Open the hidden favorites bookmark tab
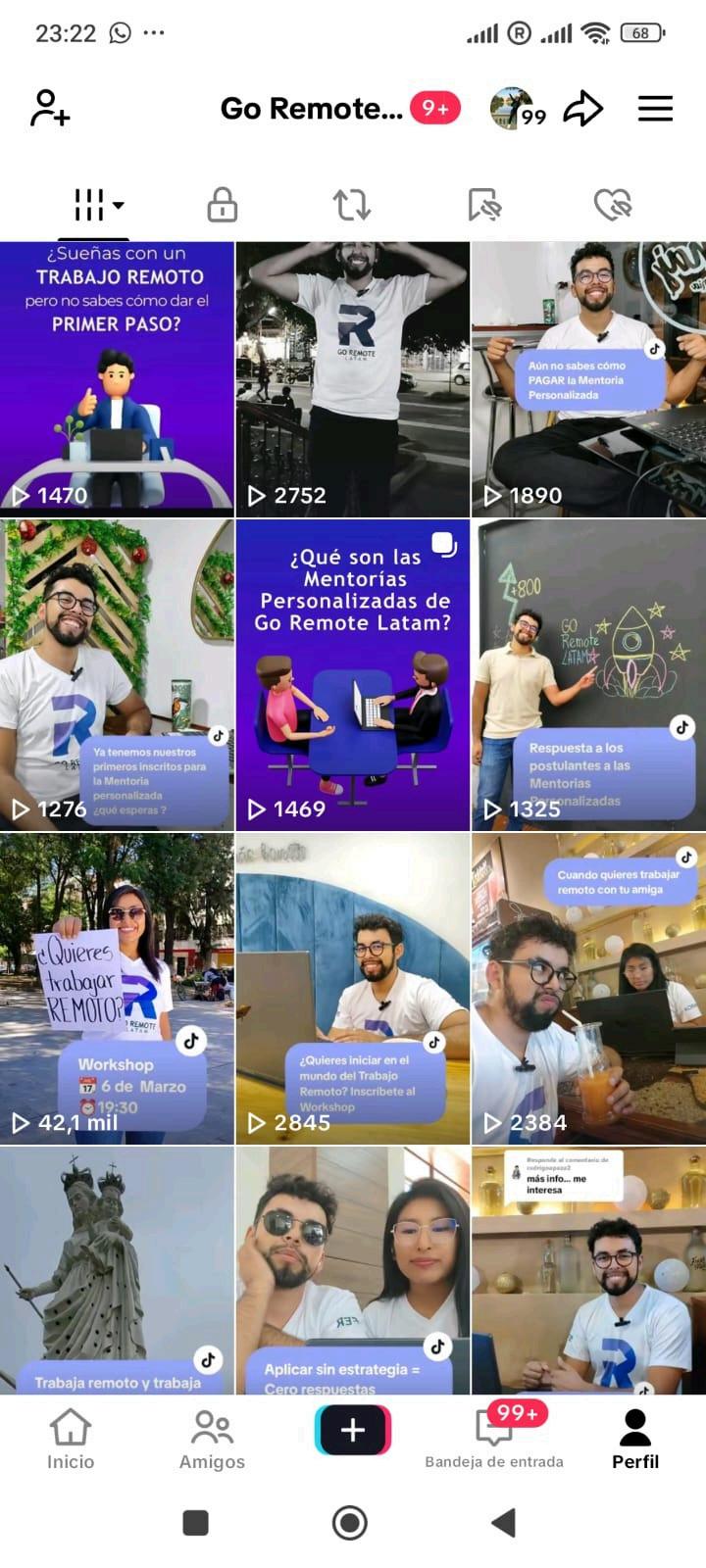Screen dimensions: 706x1568 coord(483,205)
